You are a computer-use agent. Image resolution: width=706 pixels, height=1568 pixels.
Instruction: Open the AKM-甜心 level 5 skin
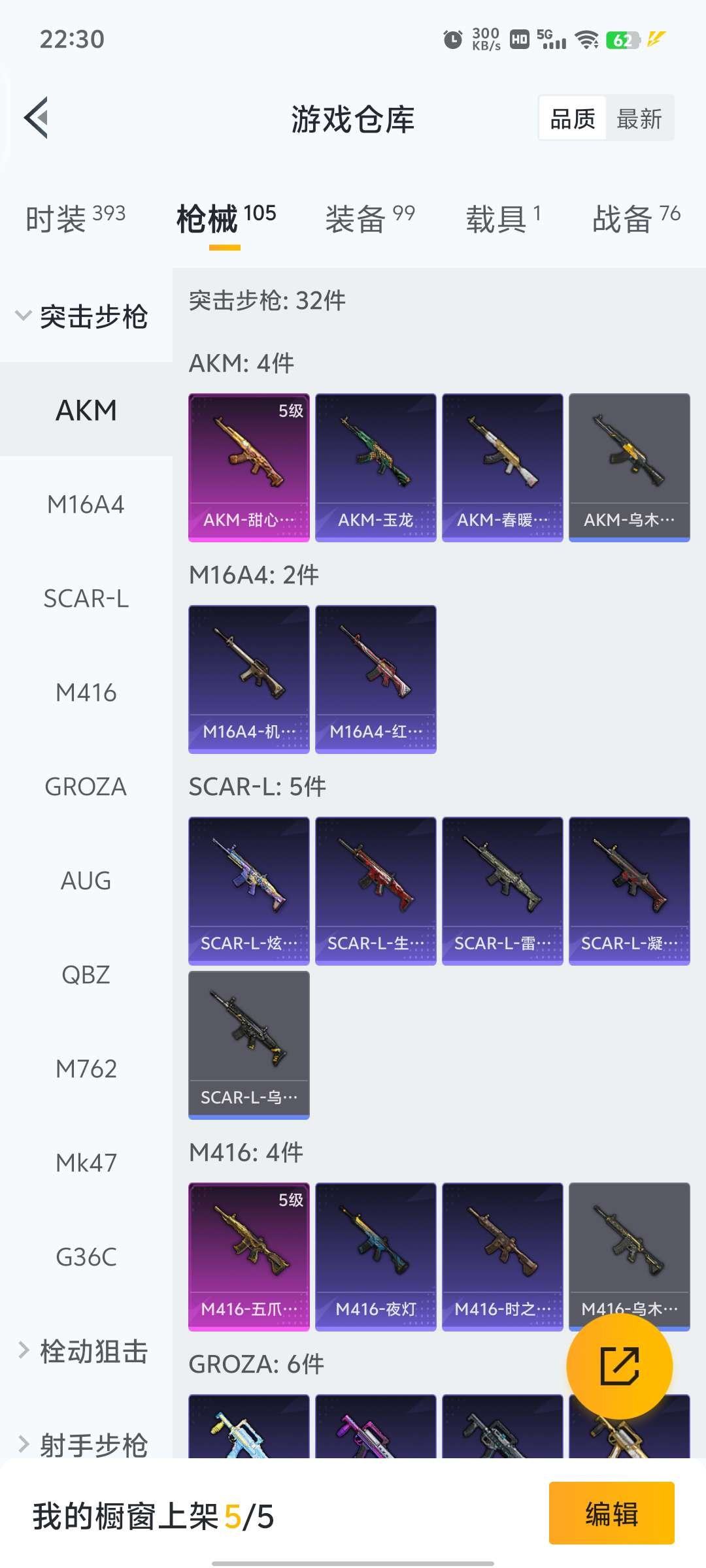pyautogui.click(x=249, y=467)
